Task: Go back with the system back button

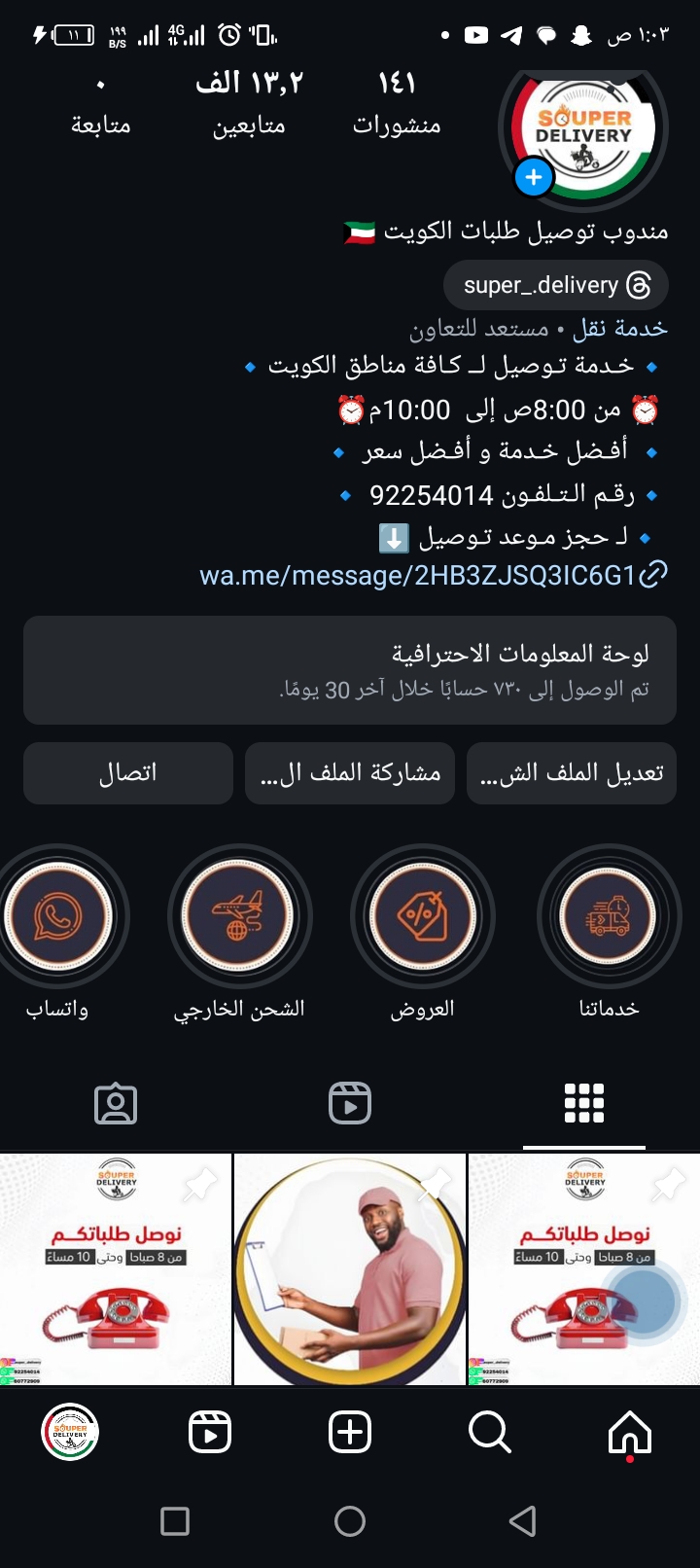Action: pyautogui.click(x=523, y=1521)
